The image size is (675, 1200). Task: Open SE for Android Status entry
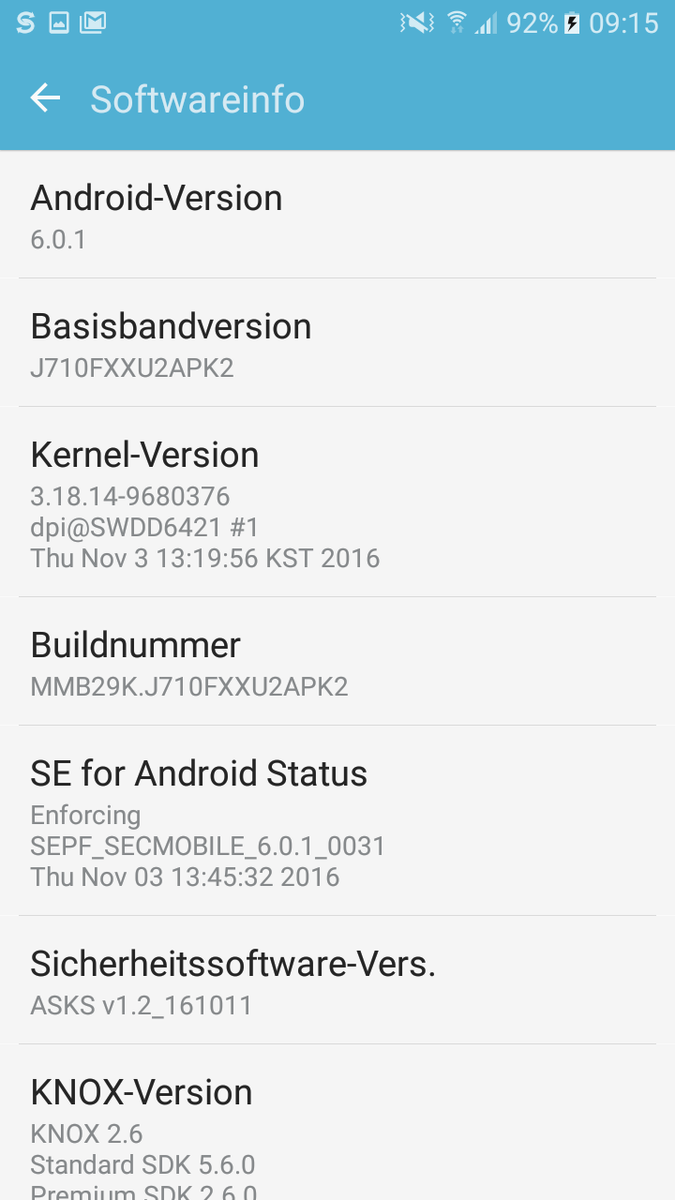(337, 821)
